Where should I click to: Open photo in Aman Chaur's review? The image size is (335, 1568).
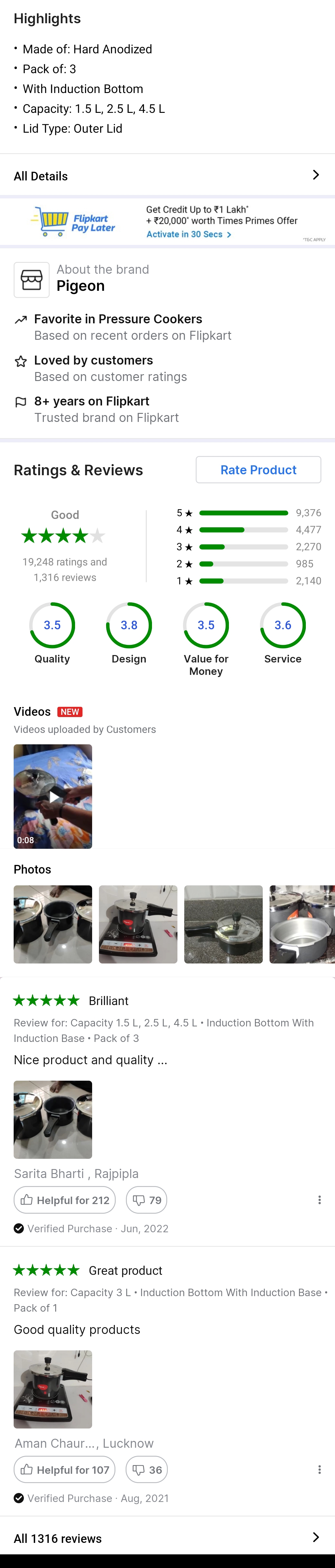pos(53,1389)
